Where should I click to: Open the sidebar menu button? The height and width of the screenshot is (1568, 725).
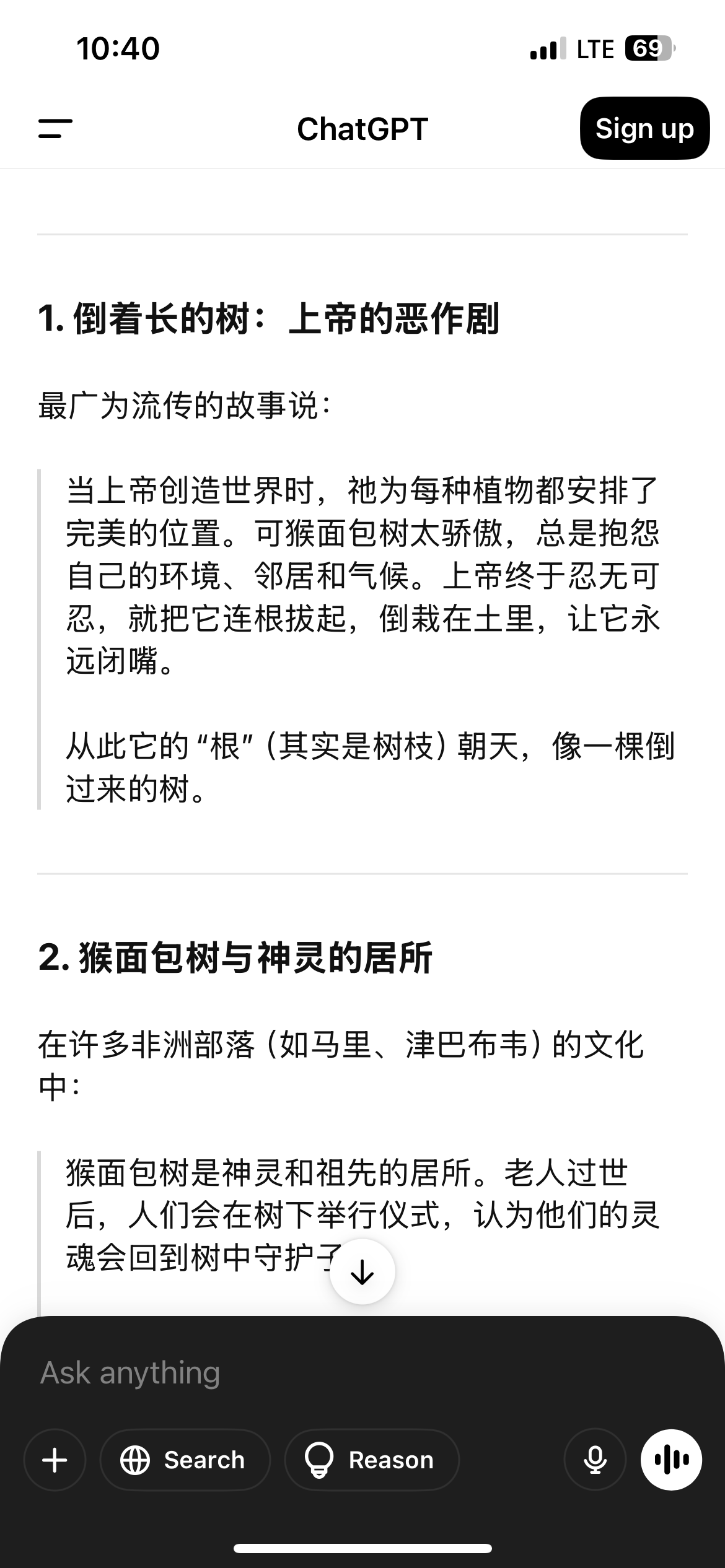pyautogui.click(x=55, y=129)
